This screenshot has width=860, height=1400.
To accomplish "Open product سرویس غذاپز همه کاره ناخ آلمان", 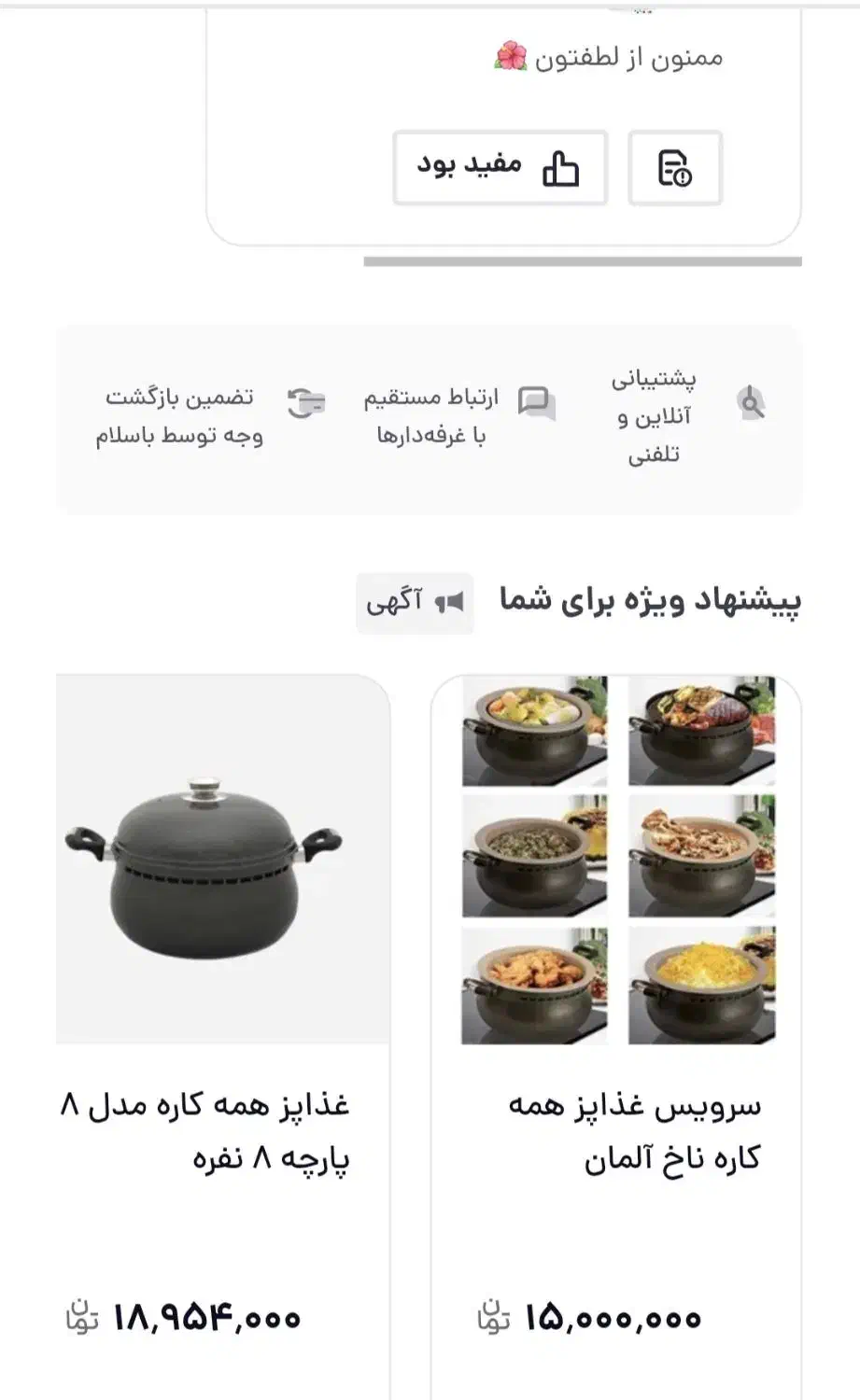I will point(635,1132).
